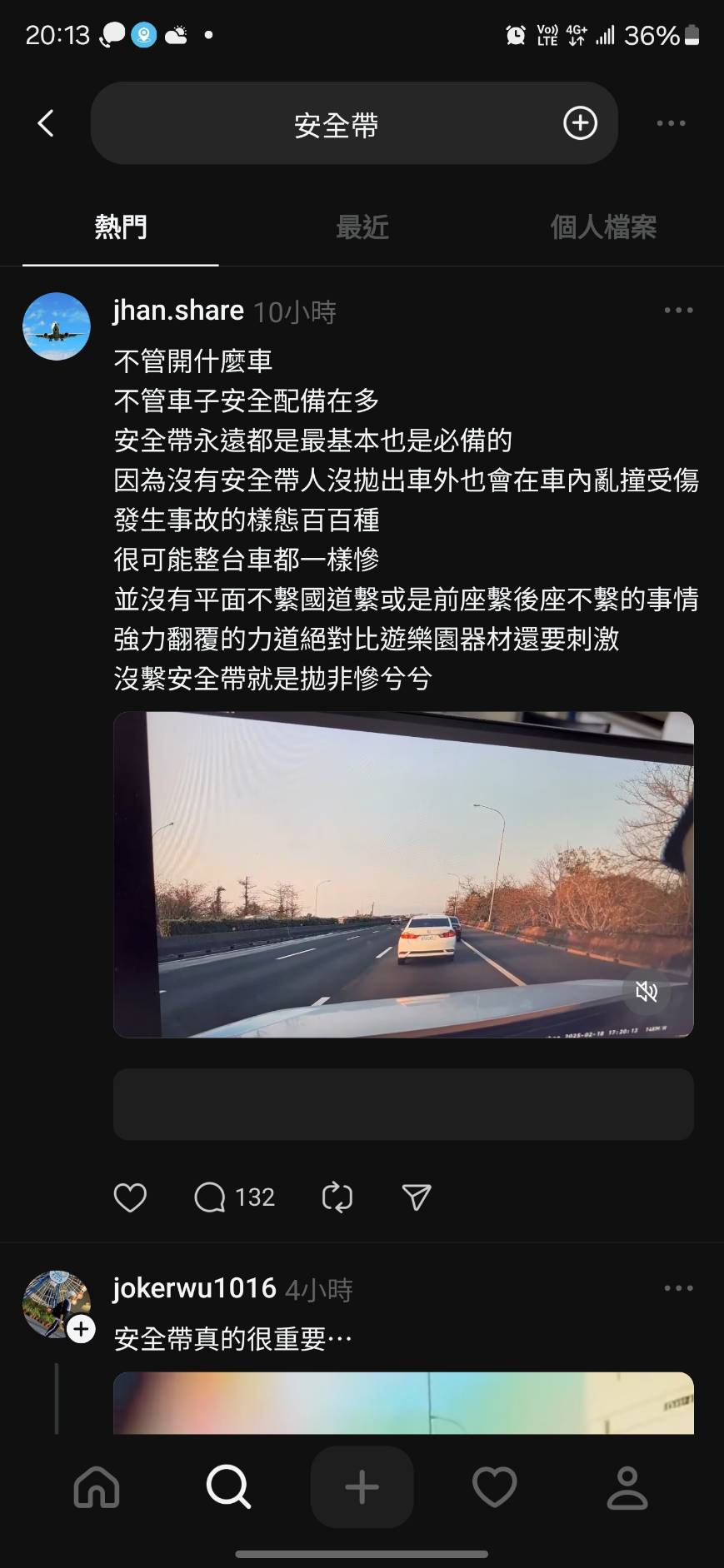
Task: Select the 熱門 tab
Action: 121,226
